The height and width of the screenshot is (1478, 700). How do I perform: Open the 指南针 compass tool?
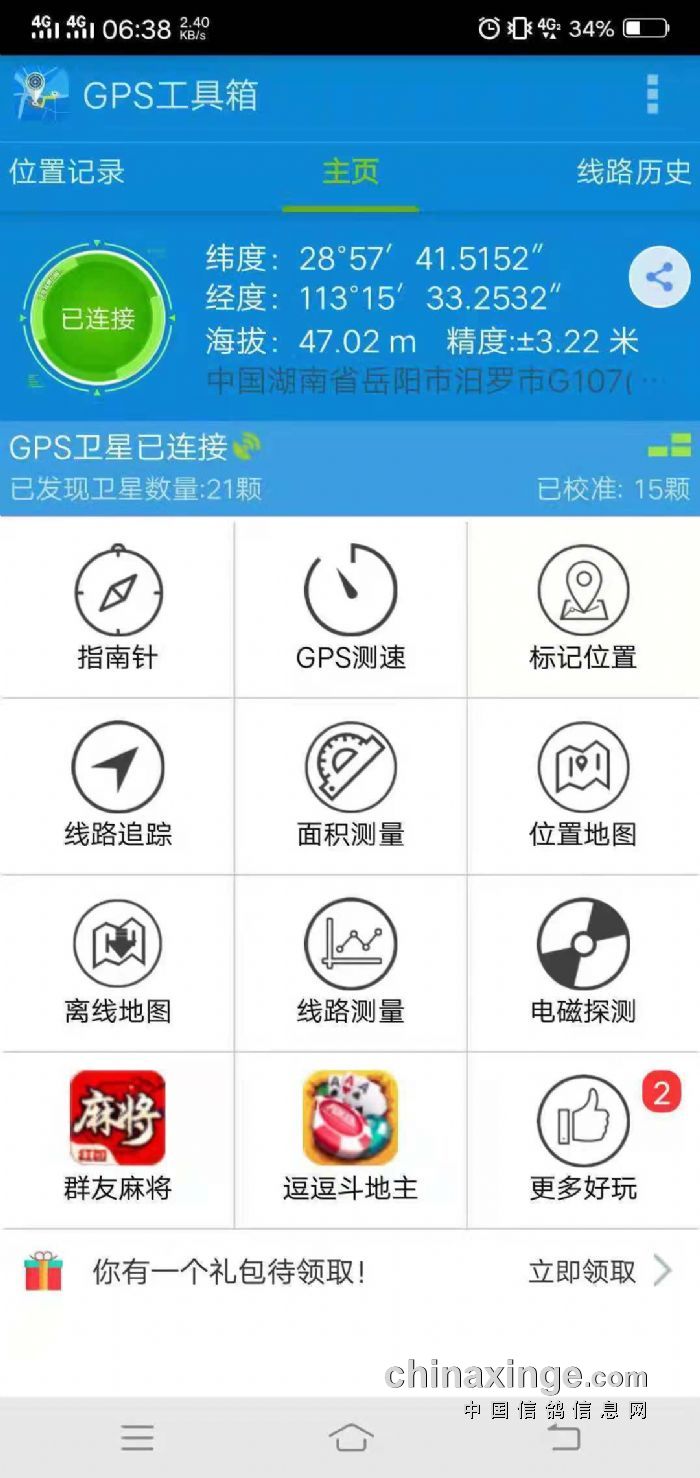coord(118,608)
